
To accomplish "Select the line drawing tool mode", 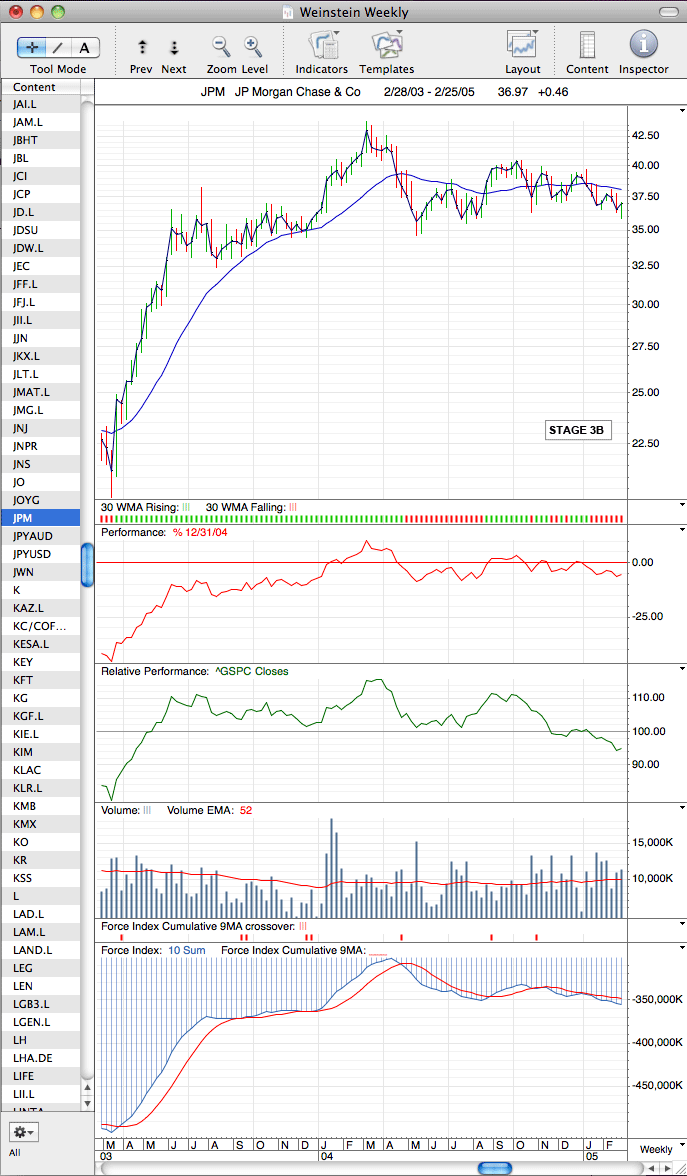I will [58, 47].
